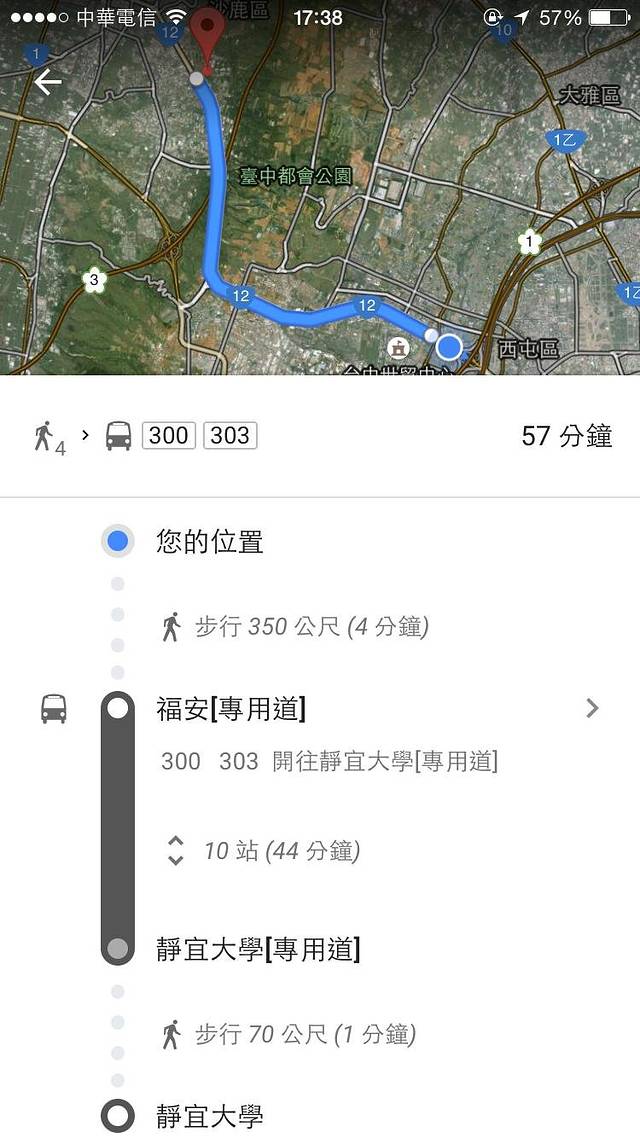Go back using the white arrow
640x1138 pixels.
pos(47,82)
